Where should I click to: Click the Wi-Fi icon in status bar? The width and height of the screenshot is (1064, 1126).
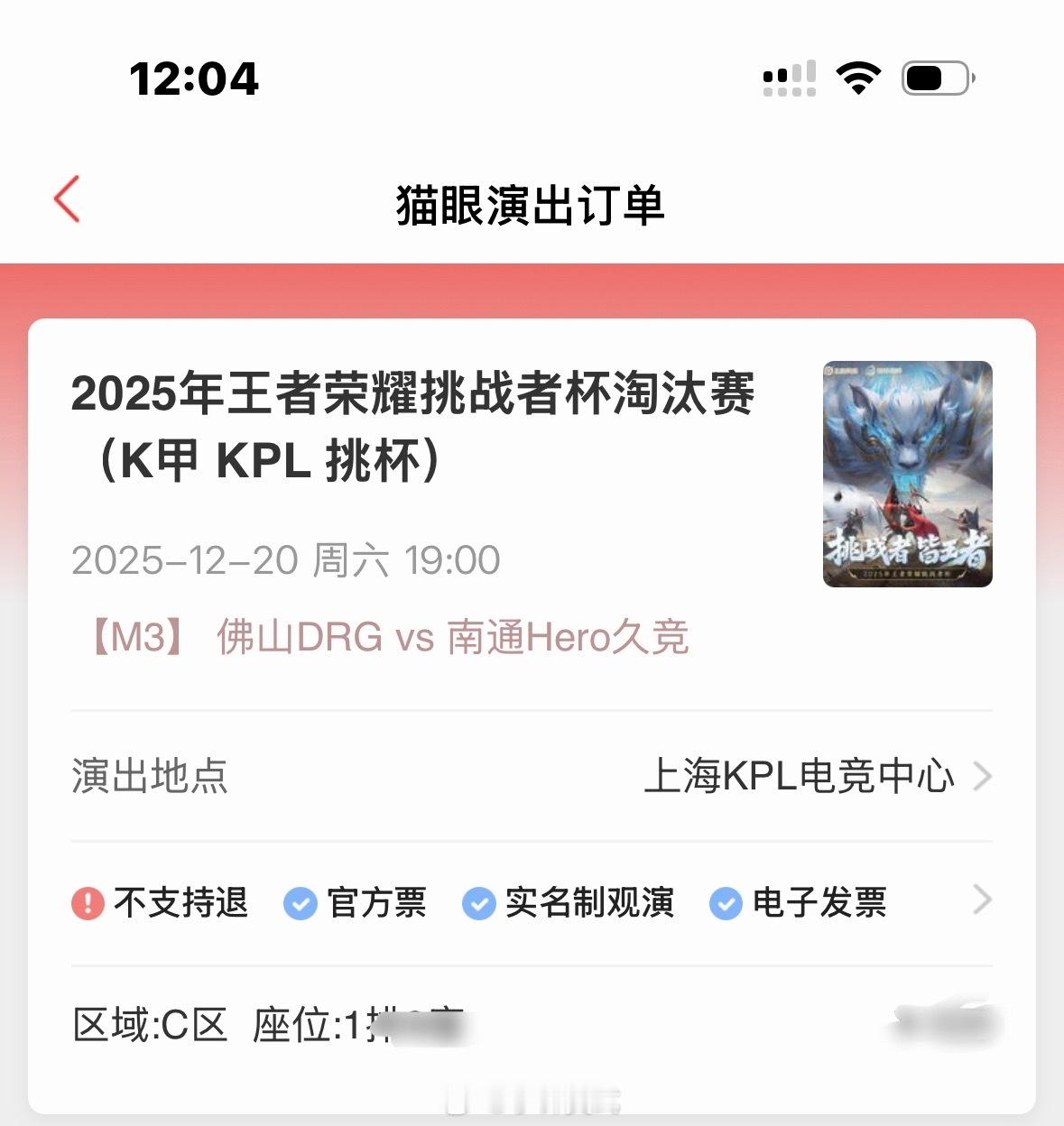click(x=859, y=79)
